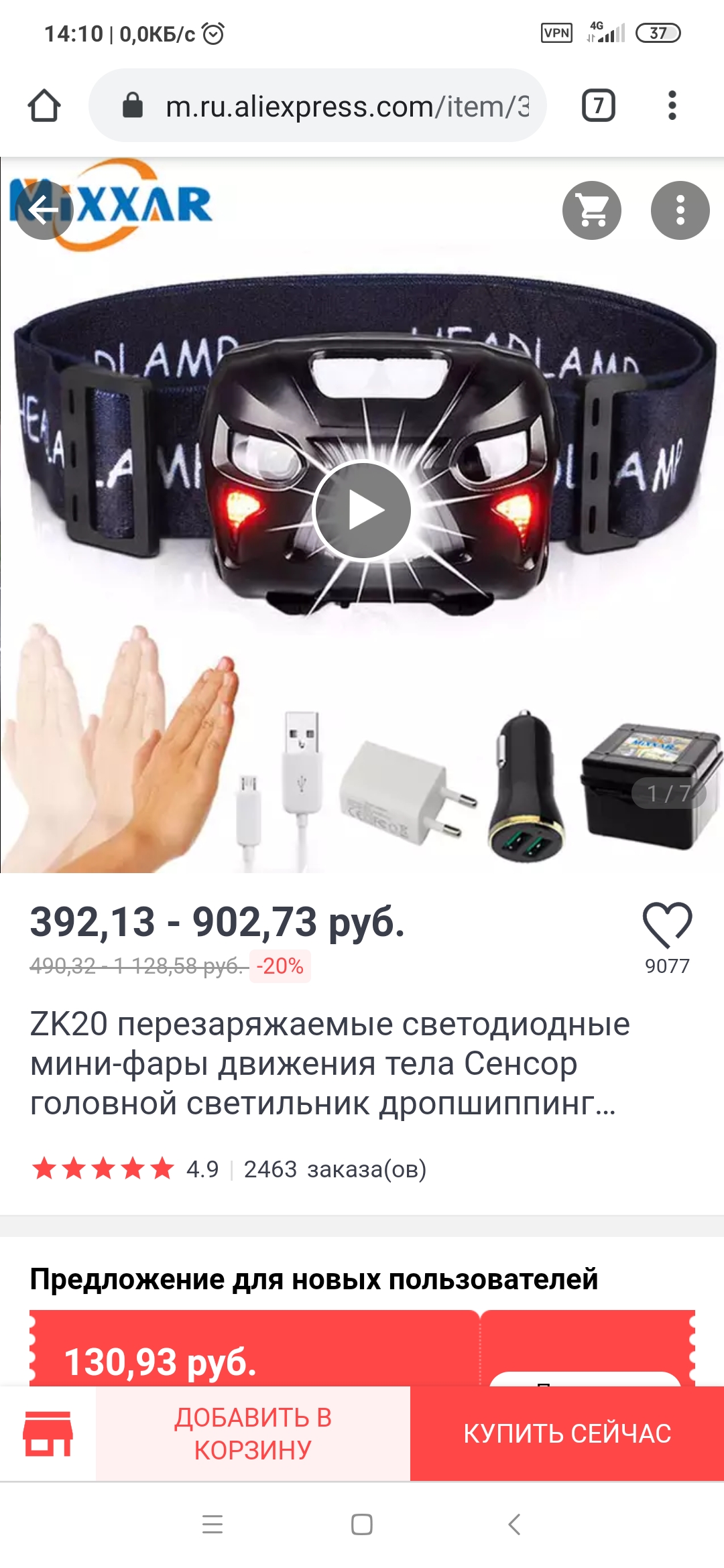The image size is (724, 1568).
Task: Tap КУПИТЬ СЕЙЧАС button
Action: [x=567, y=1433]
